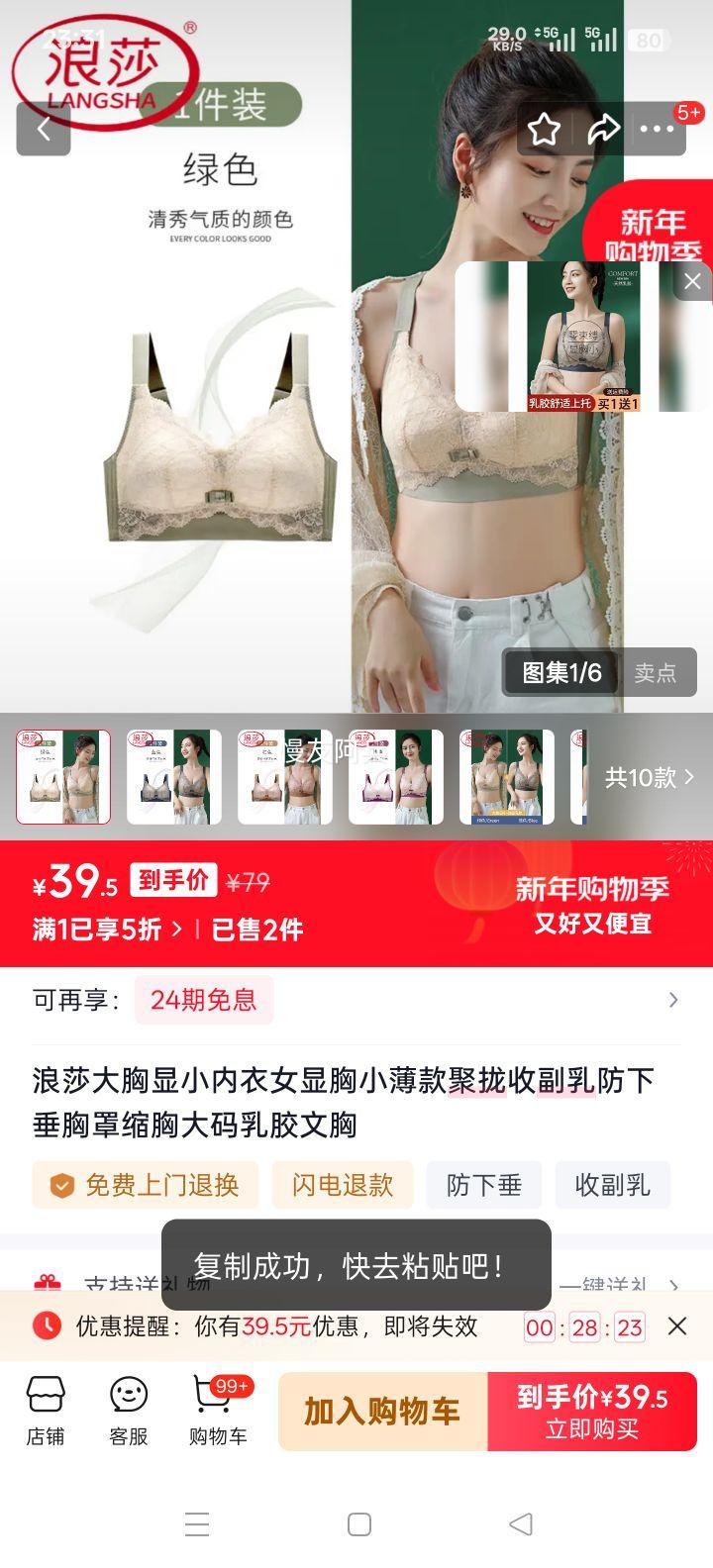Toggle the 闪电退款 guarantee tag
Image resolution: width=713 pixels, height=1568 pixels.
[342, 1185]
